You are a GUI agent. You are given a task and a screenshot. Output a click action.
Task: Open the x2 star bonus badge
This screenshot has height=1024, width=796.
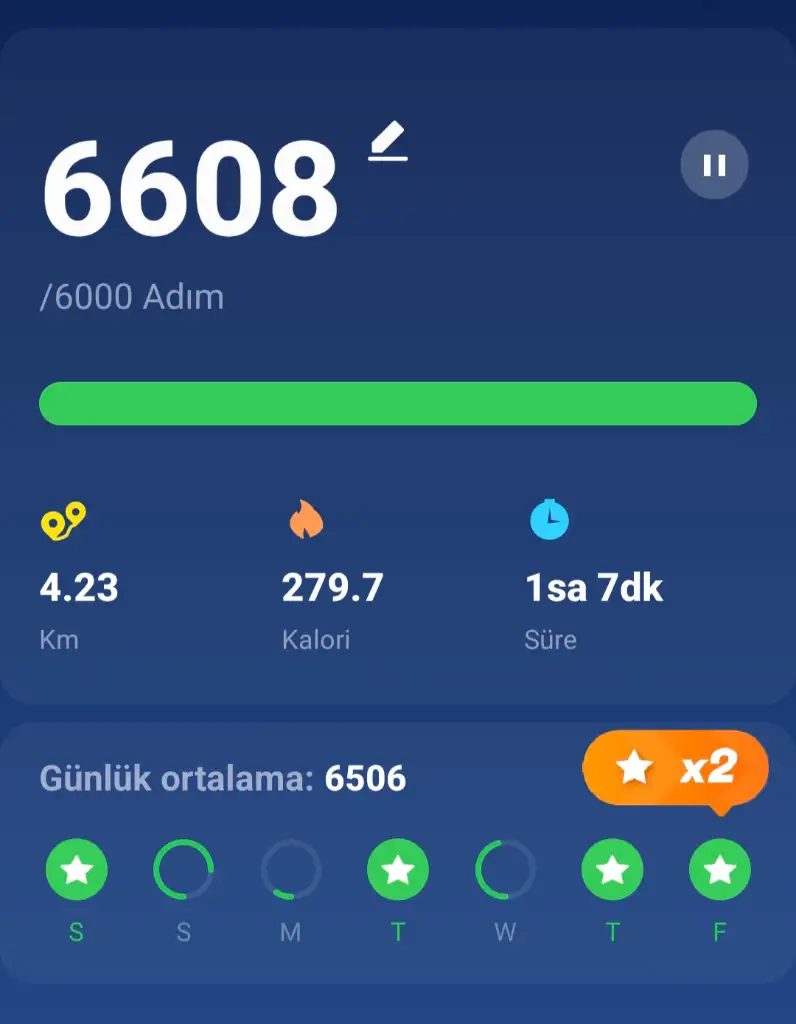pyautogui.click(x=676, y=768)
